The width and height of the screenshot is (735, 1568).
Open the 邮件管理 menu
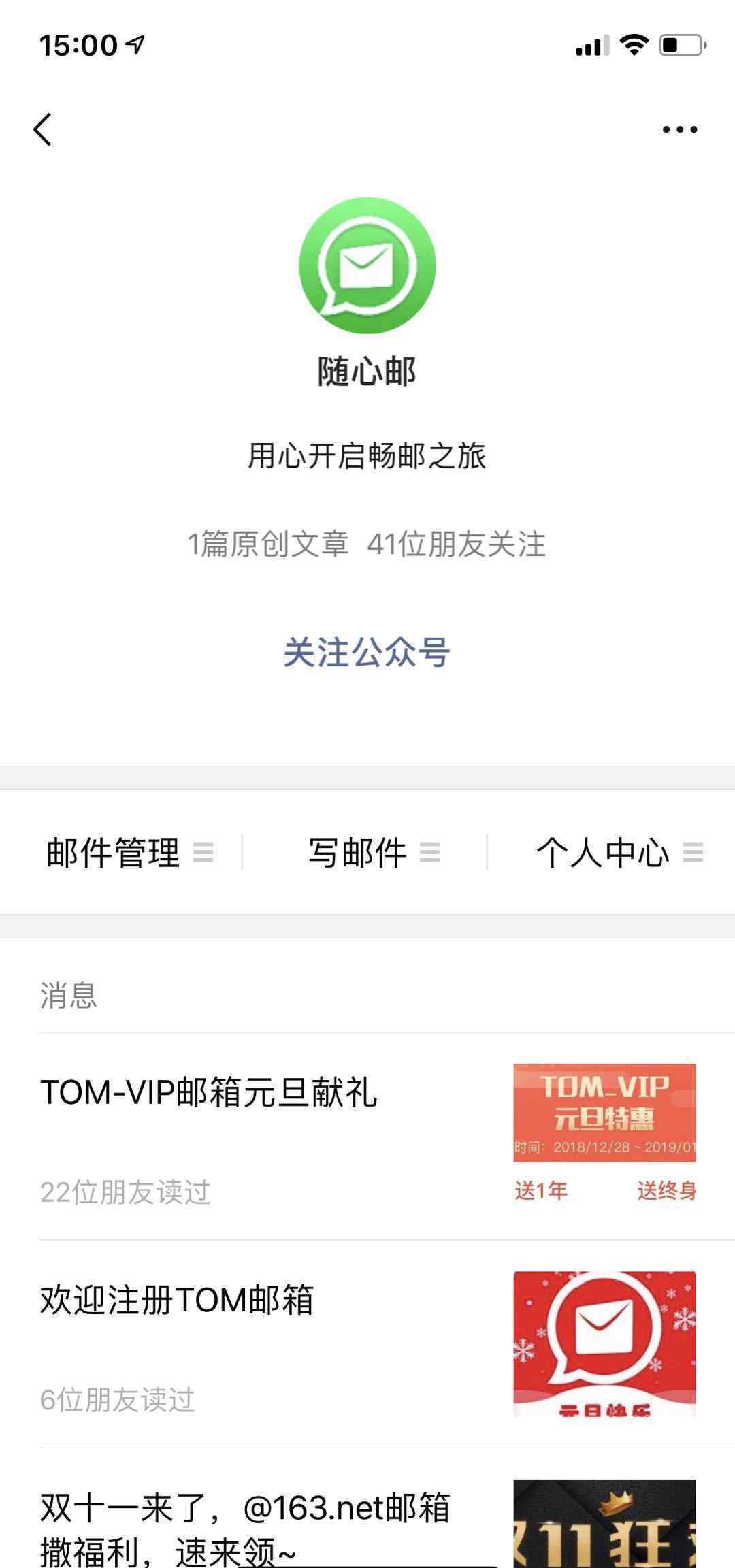click(x=129, y=852)
